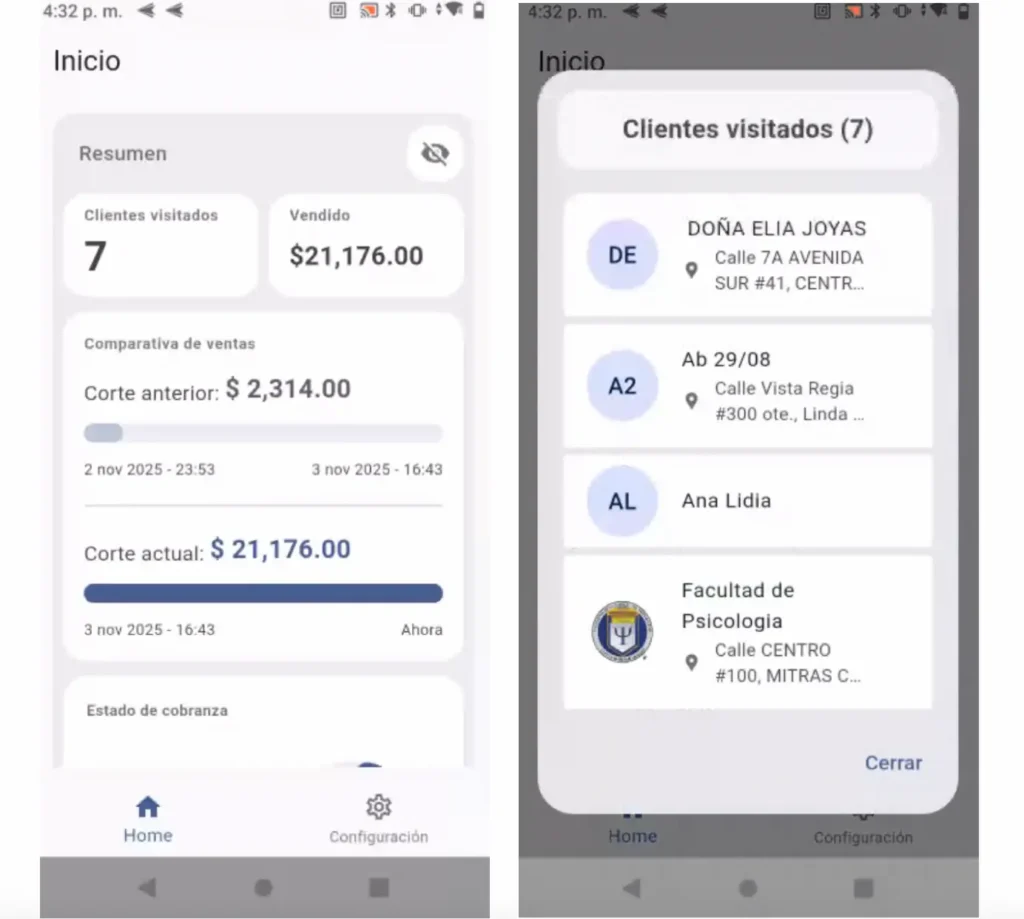
Task: Open the Vendido $21,176.00 card
Action: pyautogui.click(x=366, y=245)
